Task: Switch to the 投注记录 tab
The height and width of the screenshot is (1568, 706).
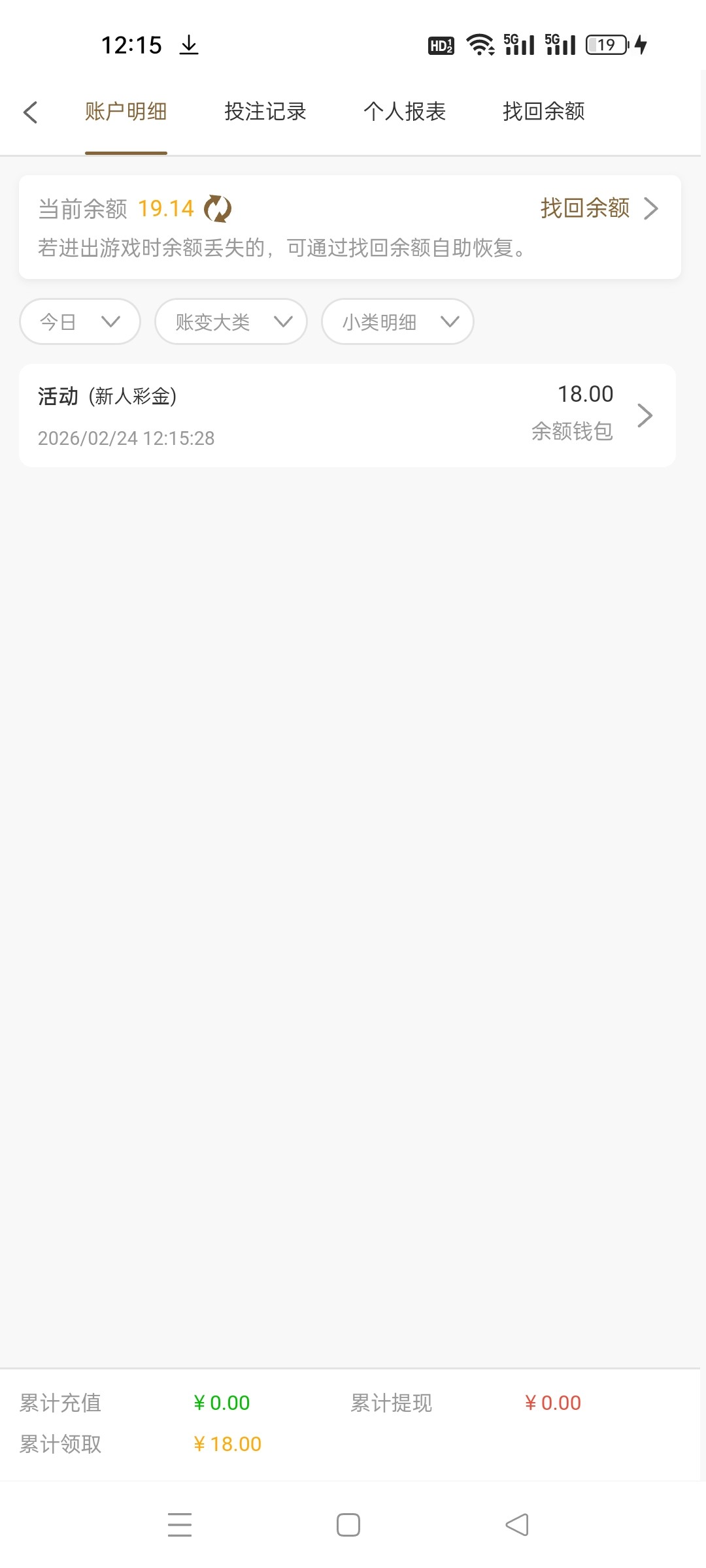Action: (x=265, y=112)
